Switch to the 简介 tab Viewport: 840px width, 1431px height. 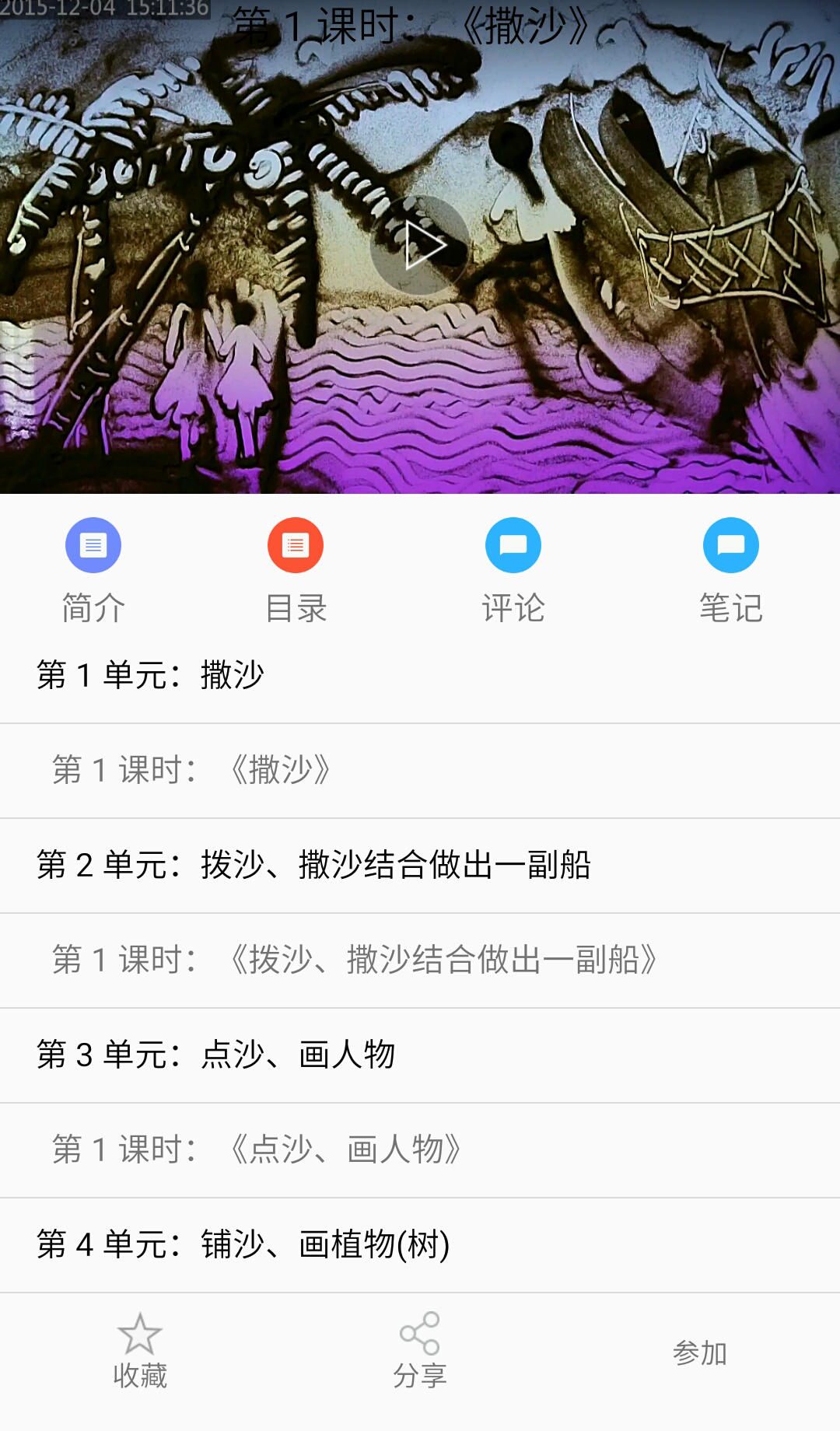(93, 570)
